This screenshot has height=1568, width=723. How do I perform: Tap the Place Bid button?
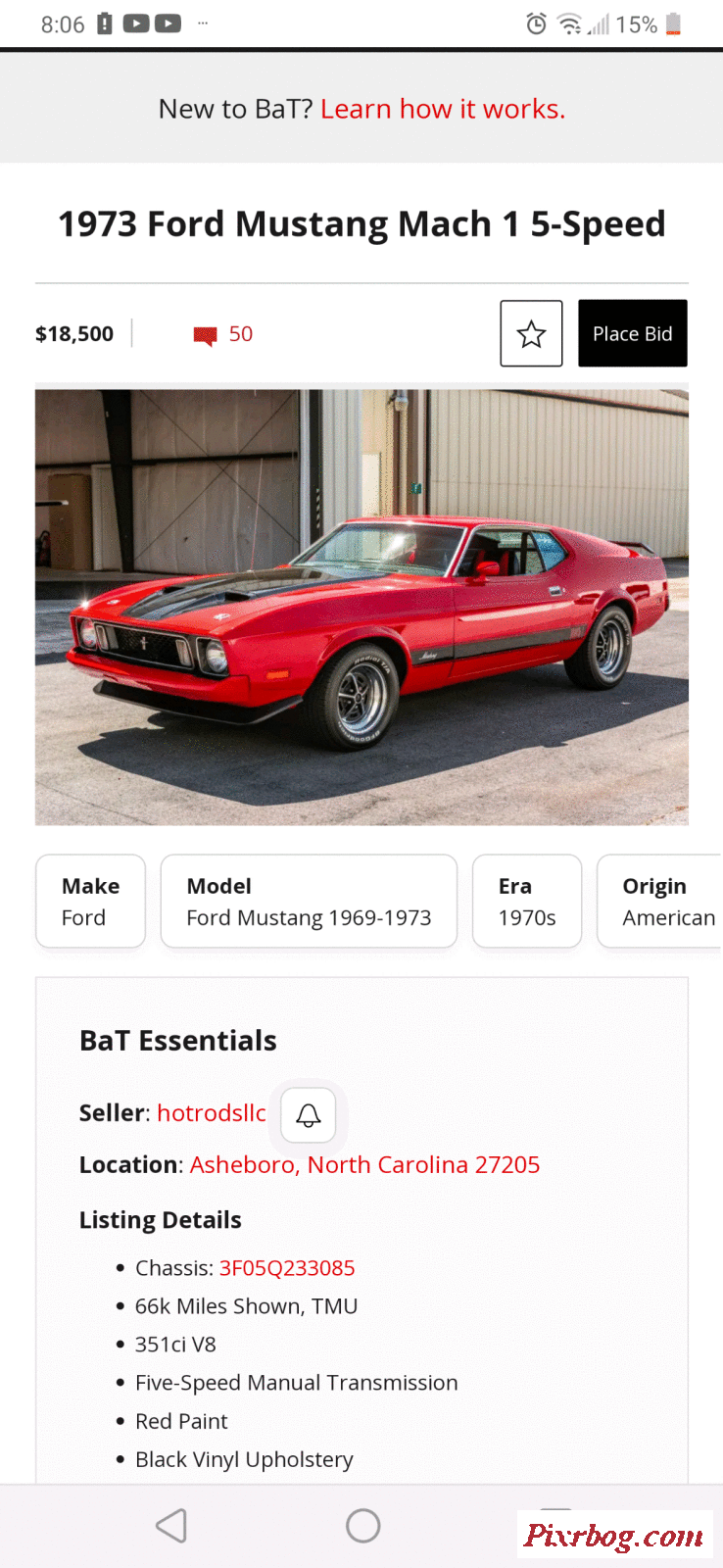633,333
